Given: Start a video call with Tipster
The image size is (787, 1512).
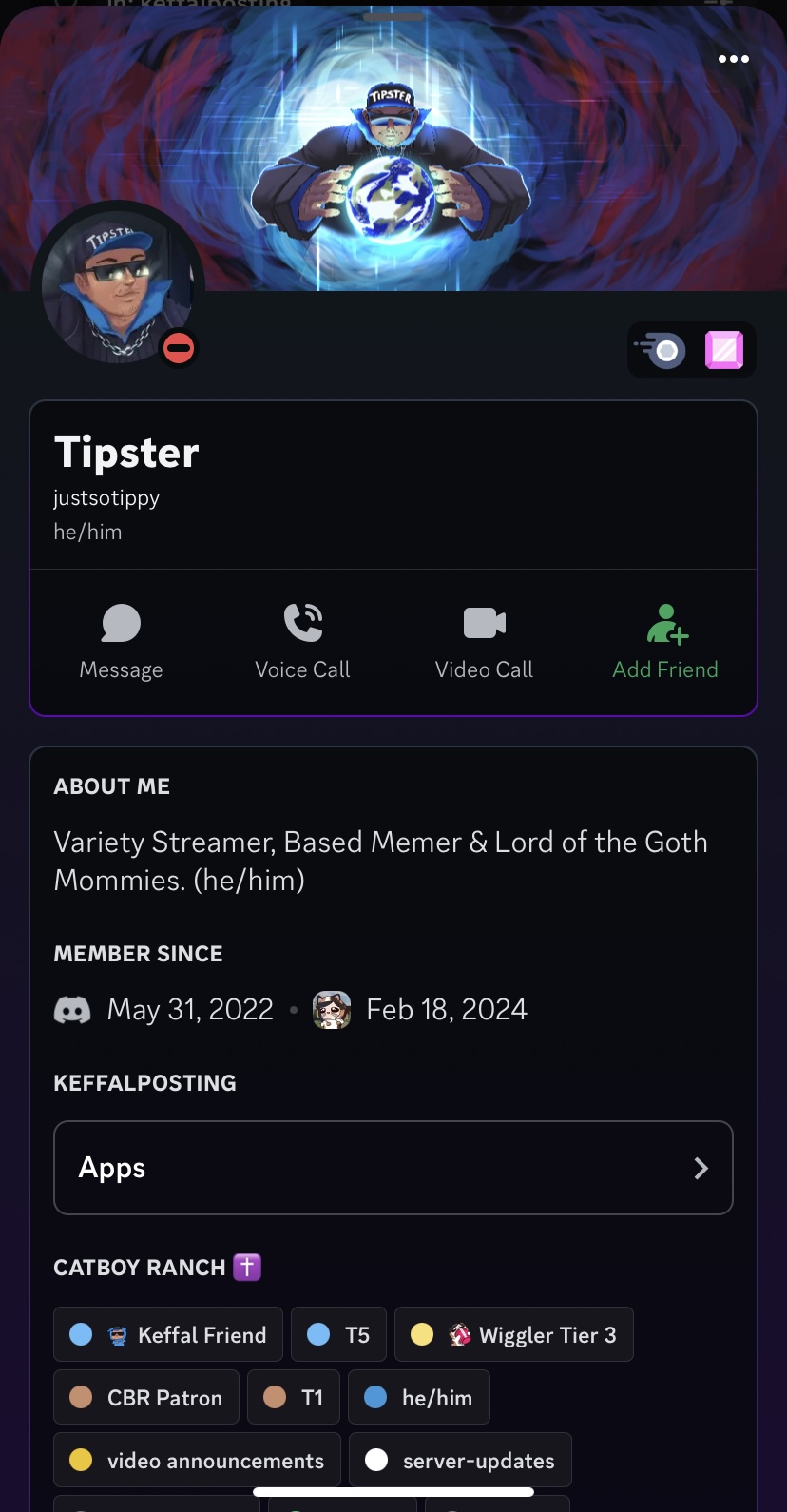Looking at the screenshot, I should pyautogui.click(x=484, y=643).
